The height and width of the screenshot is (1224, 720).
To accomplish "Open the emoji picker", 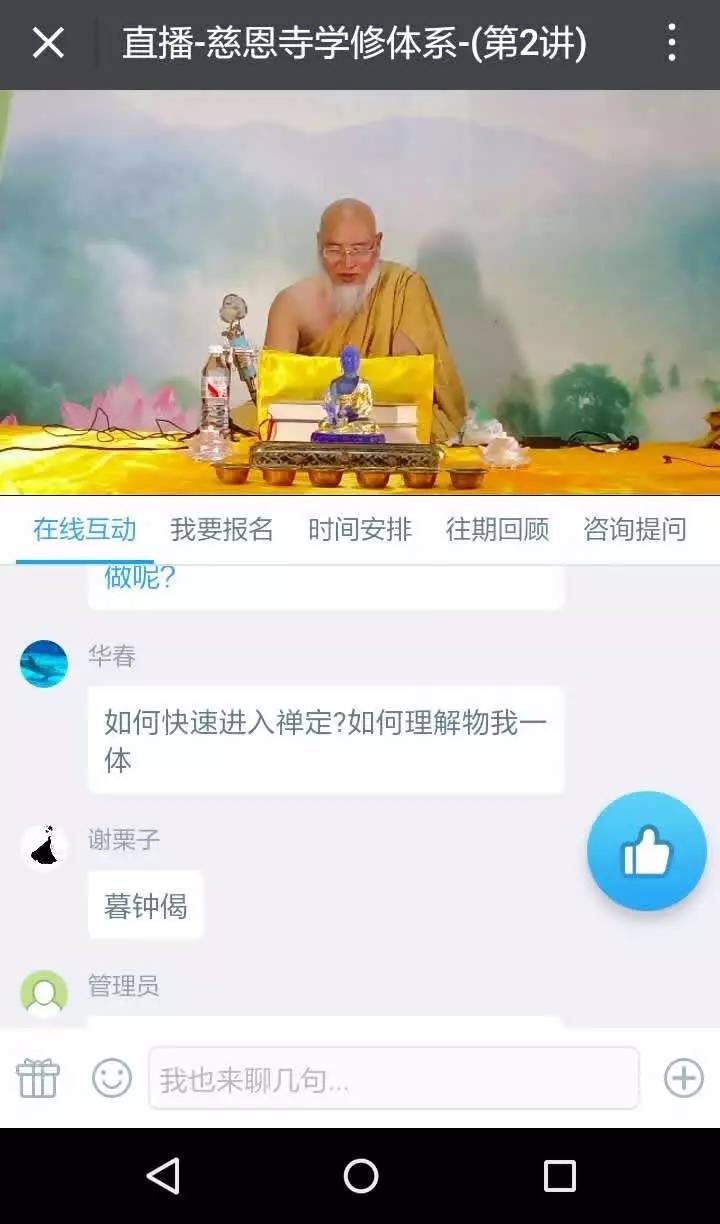I will pyautogui.click(x=111, y=1078).
